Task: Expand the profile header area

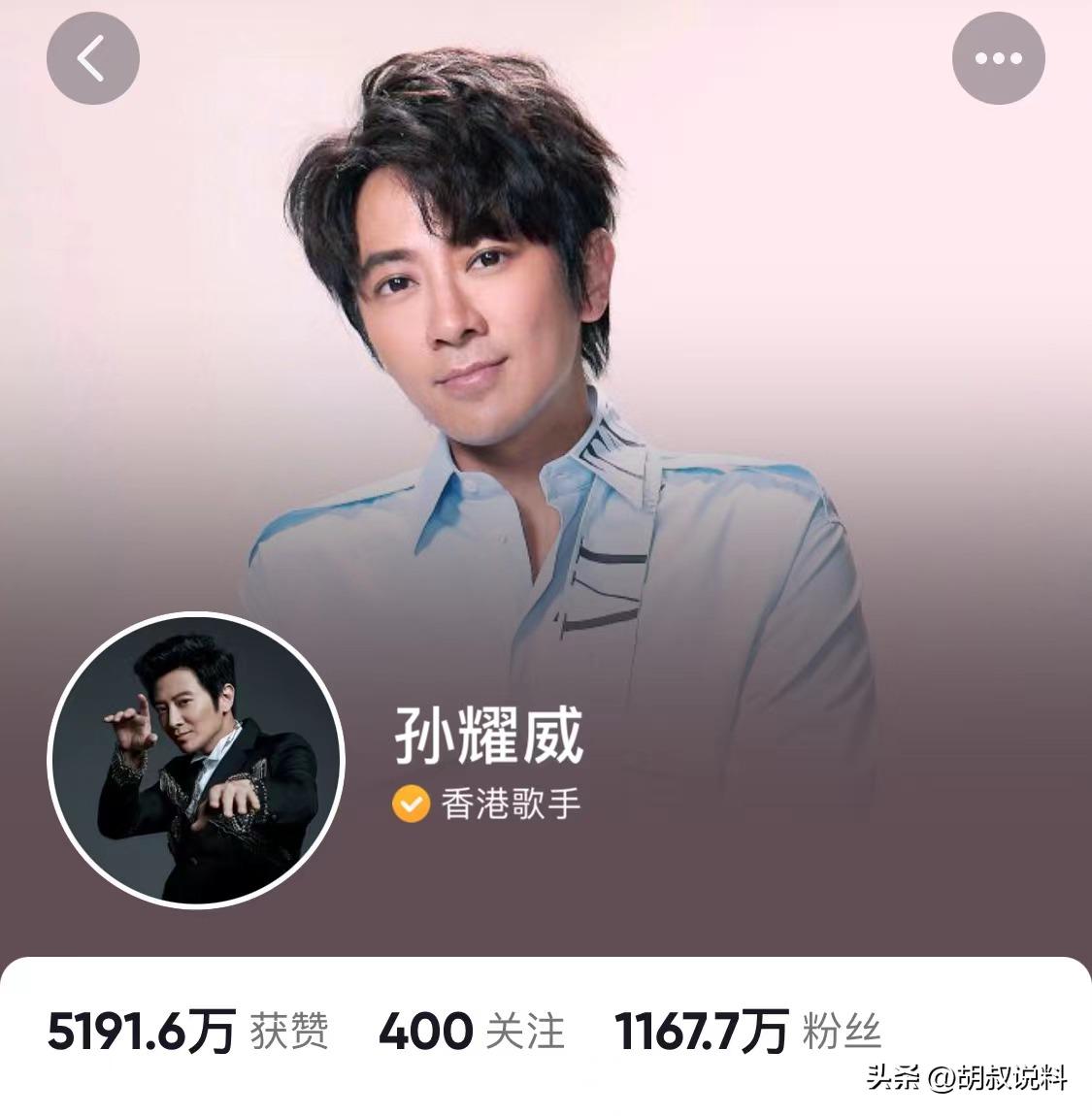Action: [x=544, y=485]
